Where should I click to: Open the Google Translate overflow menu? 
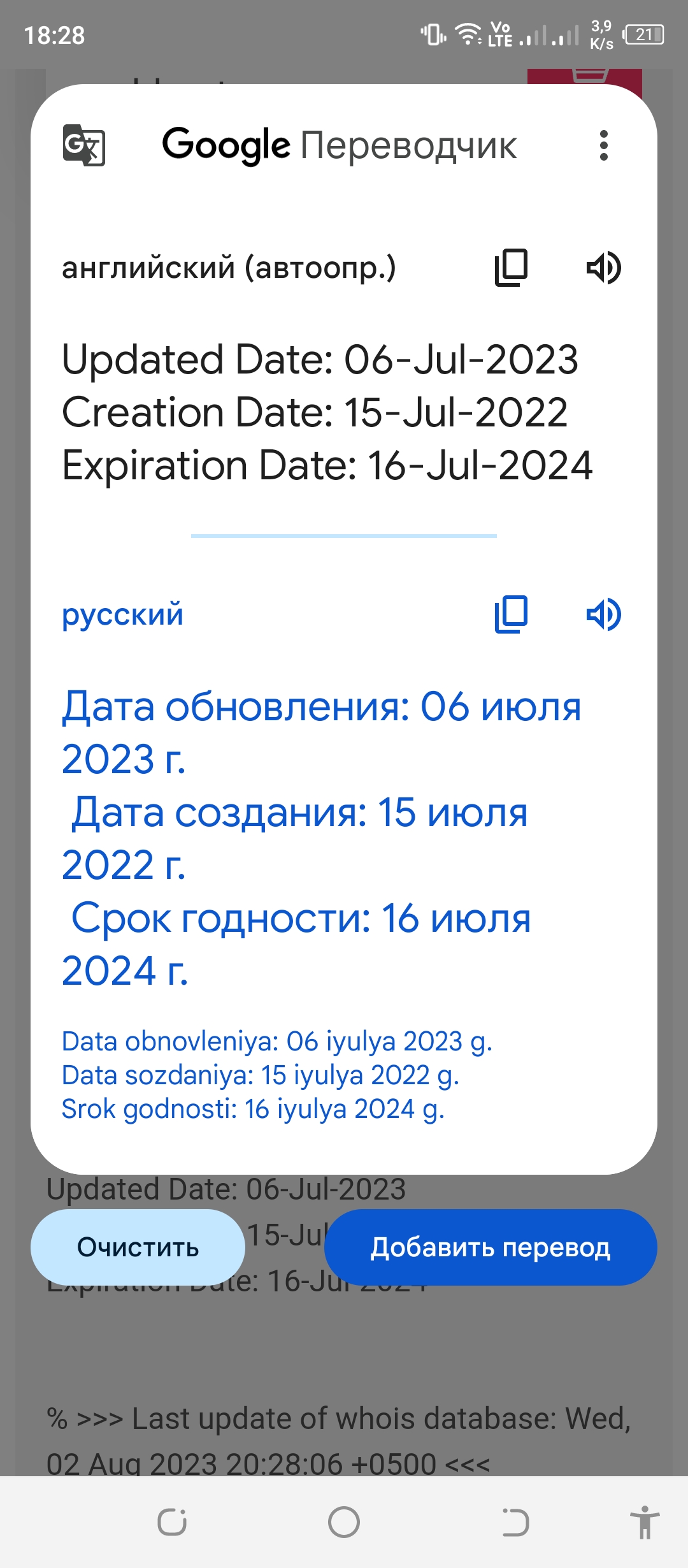coord(603,145)
